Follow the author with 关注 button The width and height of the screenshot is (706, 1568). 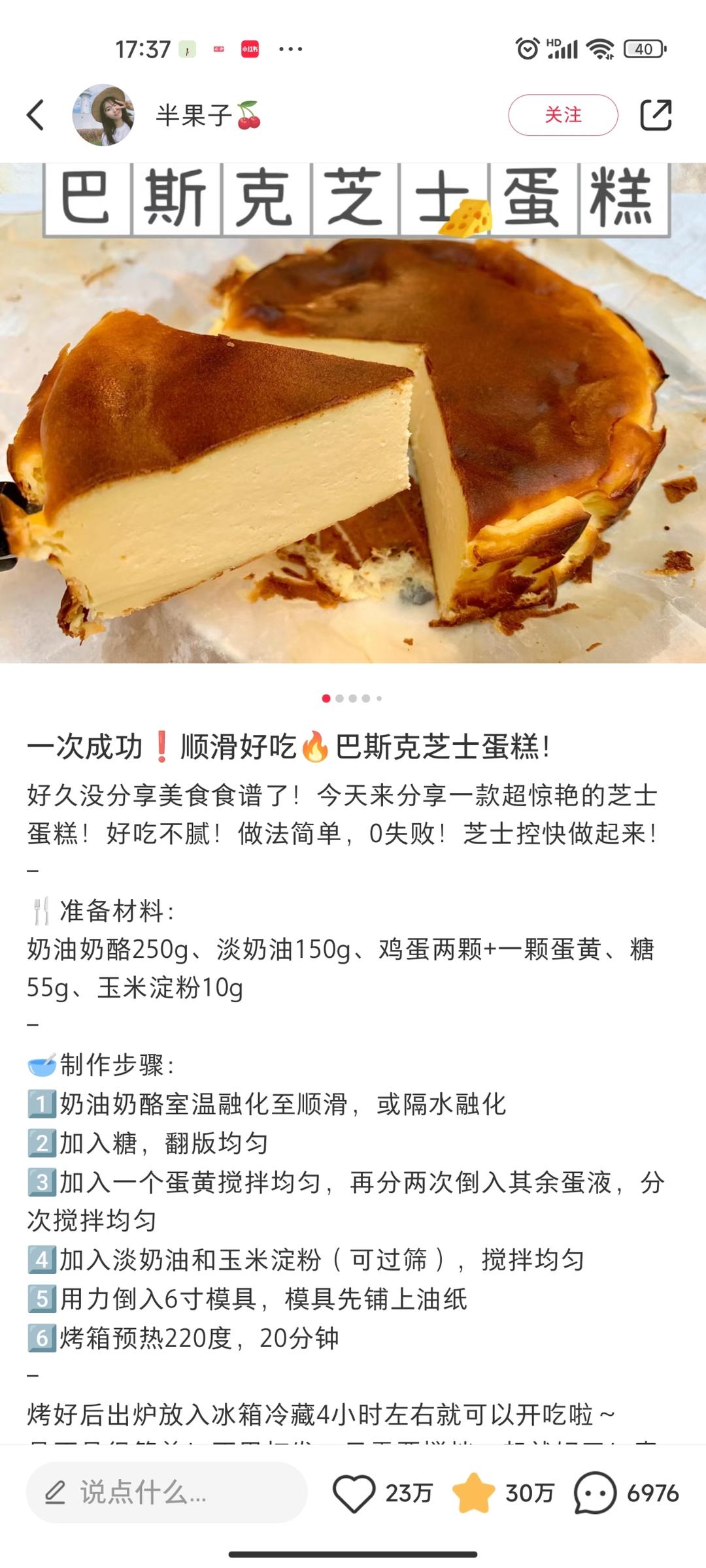point(562,115)
